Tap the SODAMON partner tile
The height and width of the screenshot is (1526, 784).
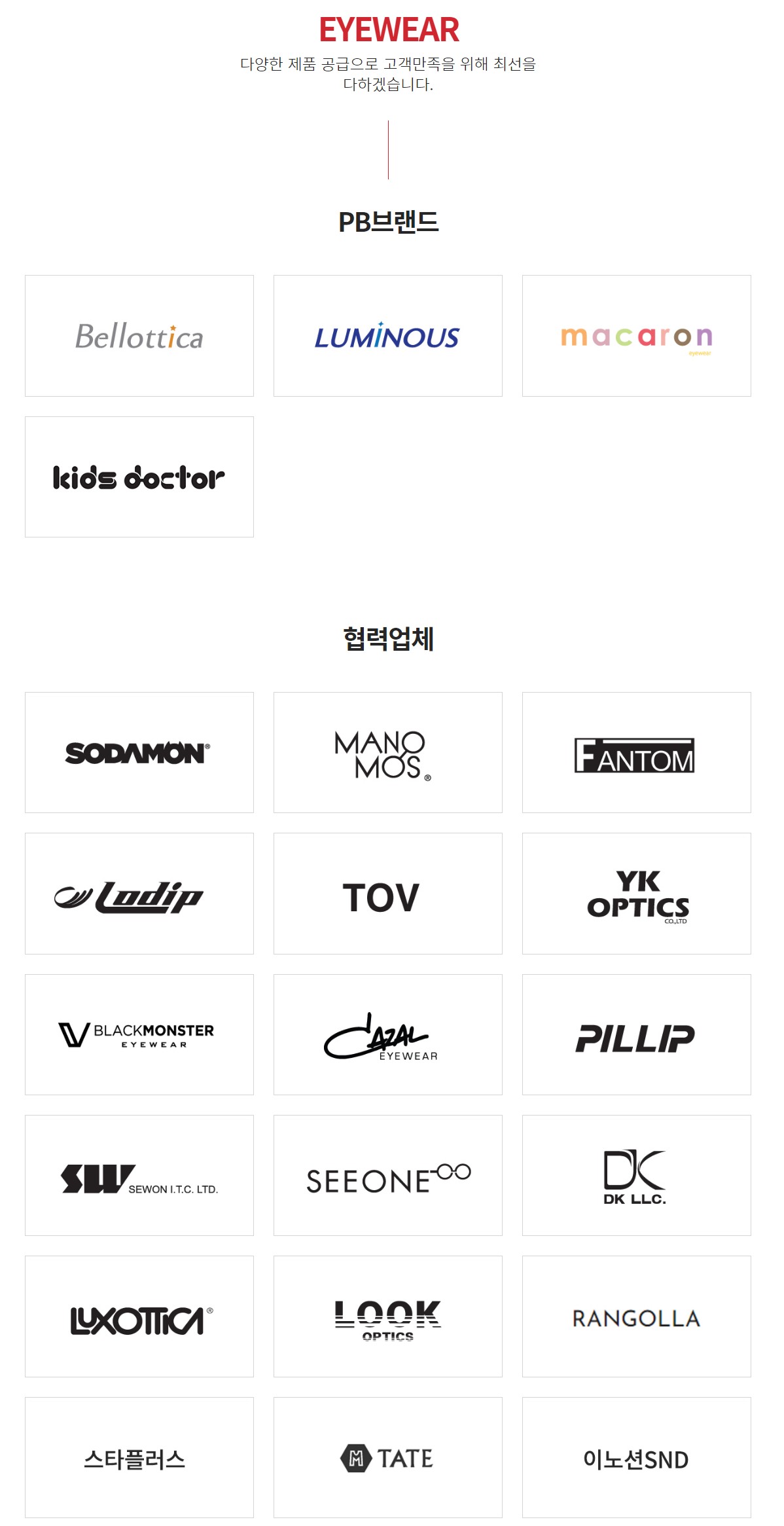click(139, 753)
